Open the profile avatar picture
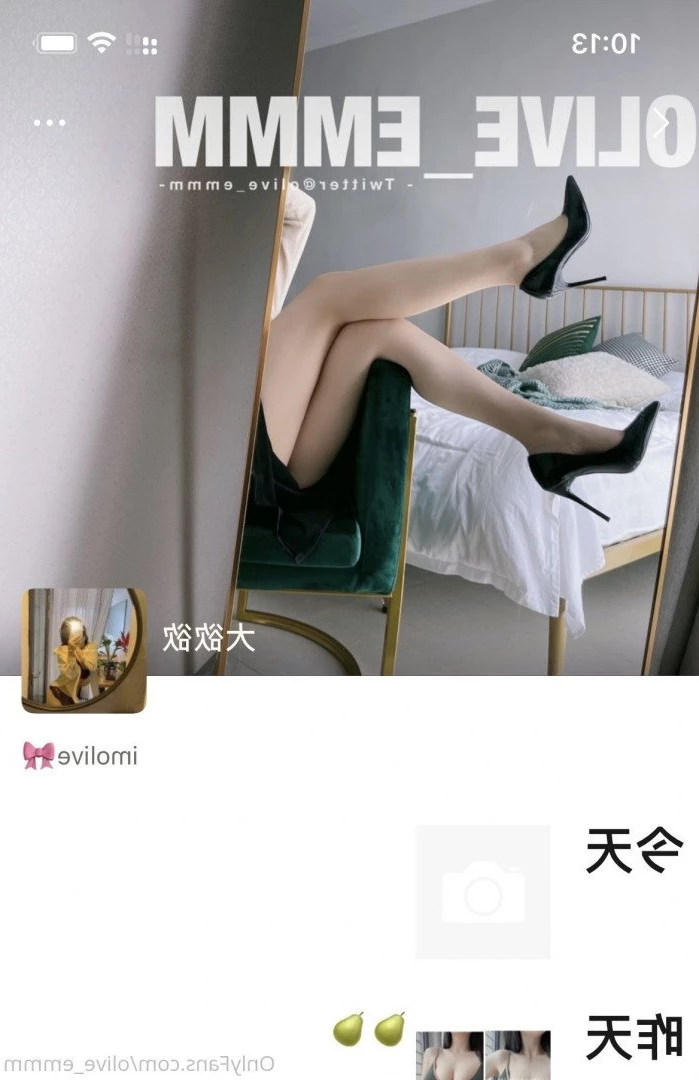 [x=84, y=650]
